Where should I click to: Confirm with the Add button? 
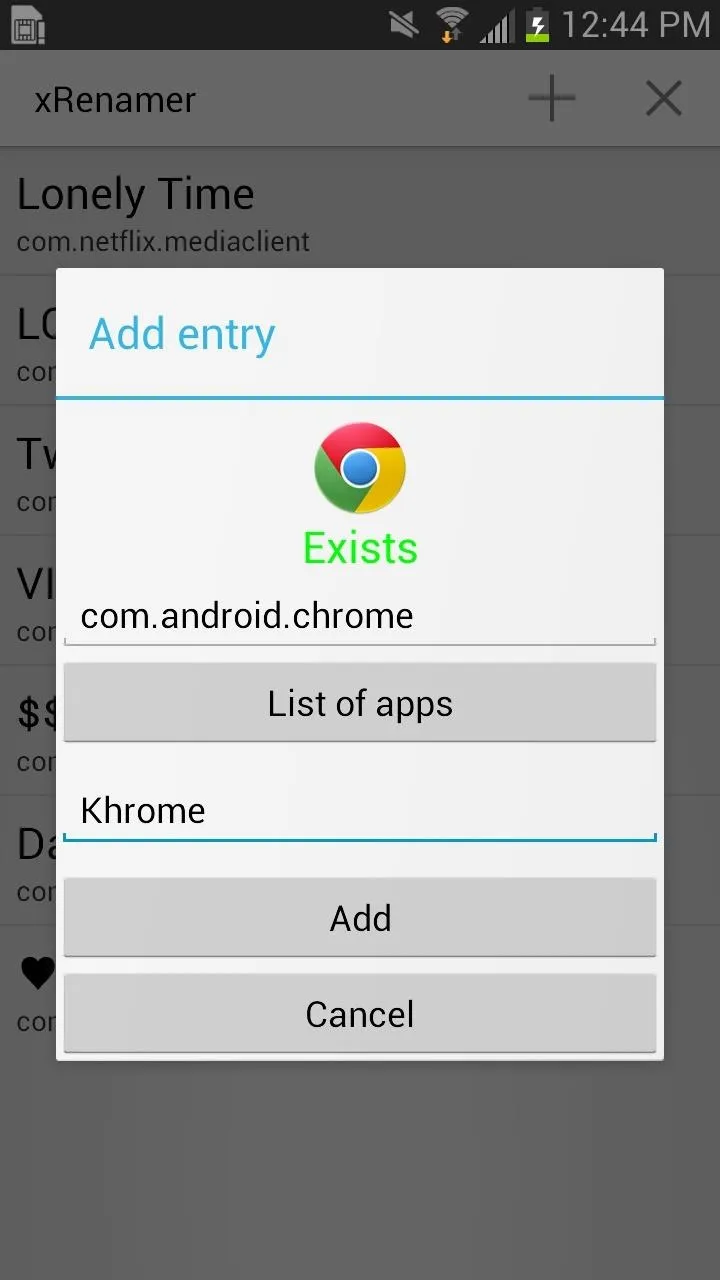tap(360, 918)
